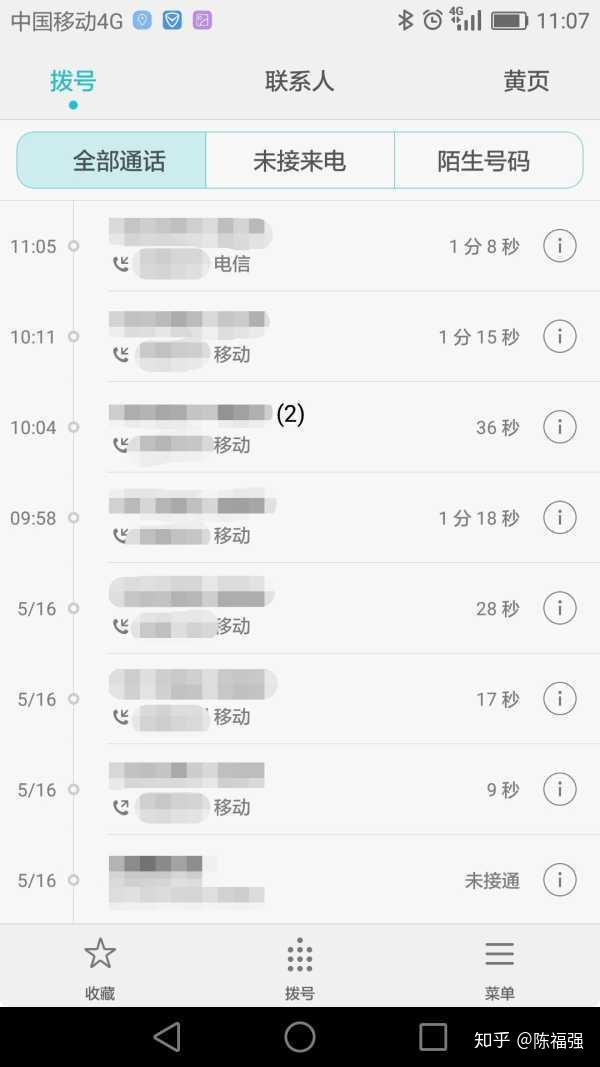
Task: Open info for the 10:04 call
Action: point(559,427)
